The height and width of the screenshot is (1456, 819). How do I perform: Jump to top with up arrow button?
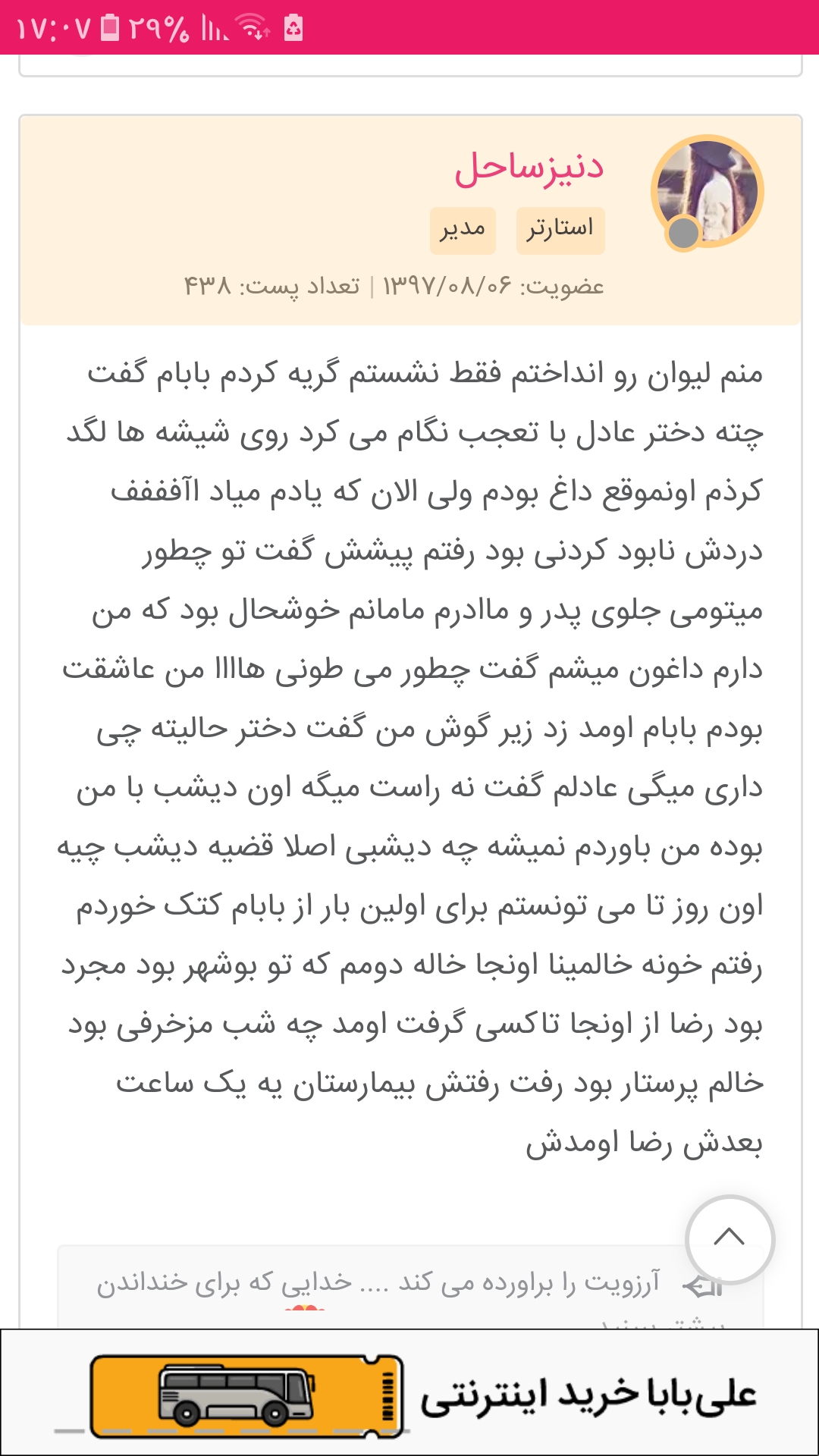coord(729,1238)
